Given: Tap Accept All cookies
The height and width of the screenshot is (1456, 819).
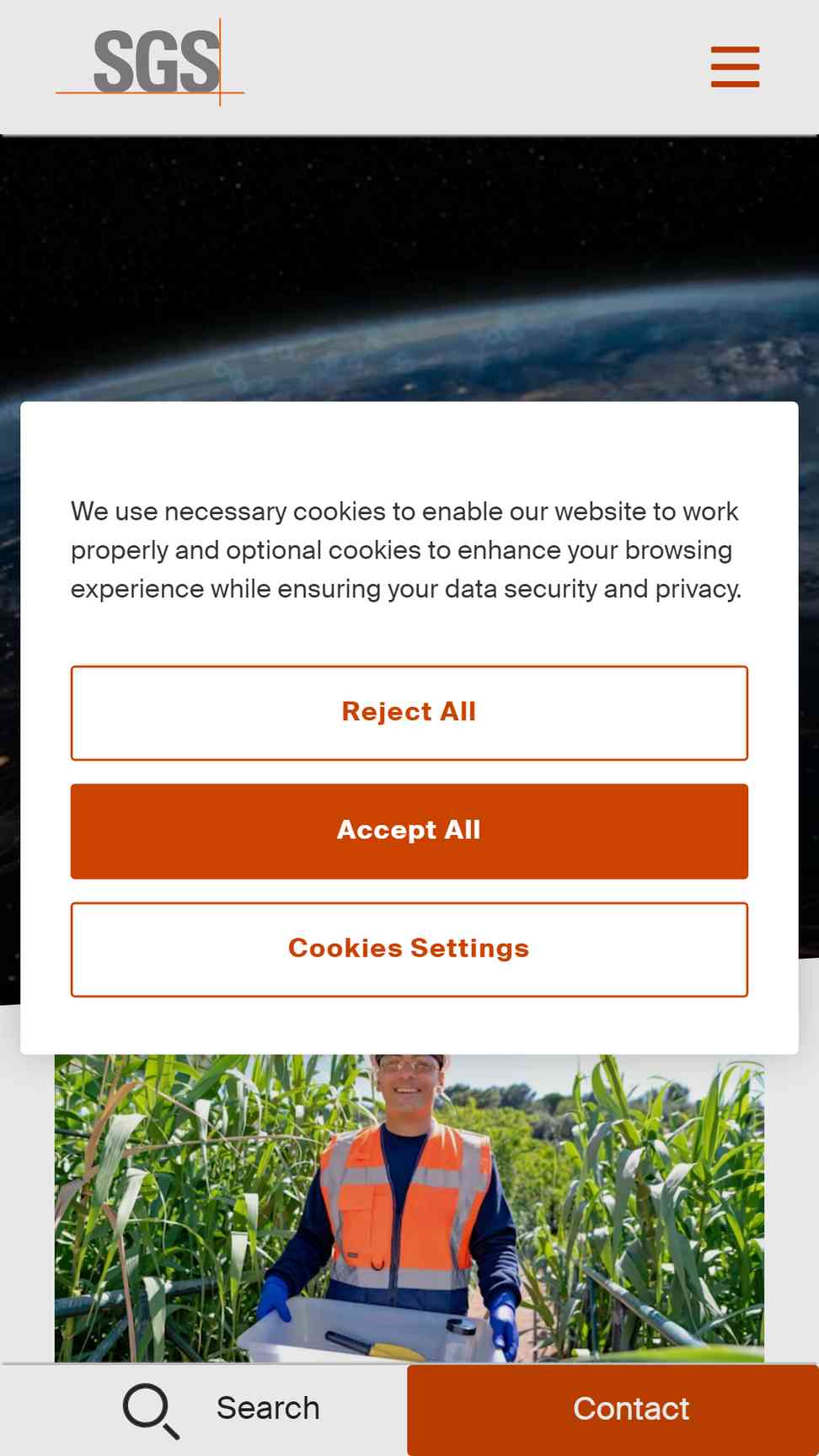Looking at the screenshot, I should coord(409,831).
